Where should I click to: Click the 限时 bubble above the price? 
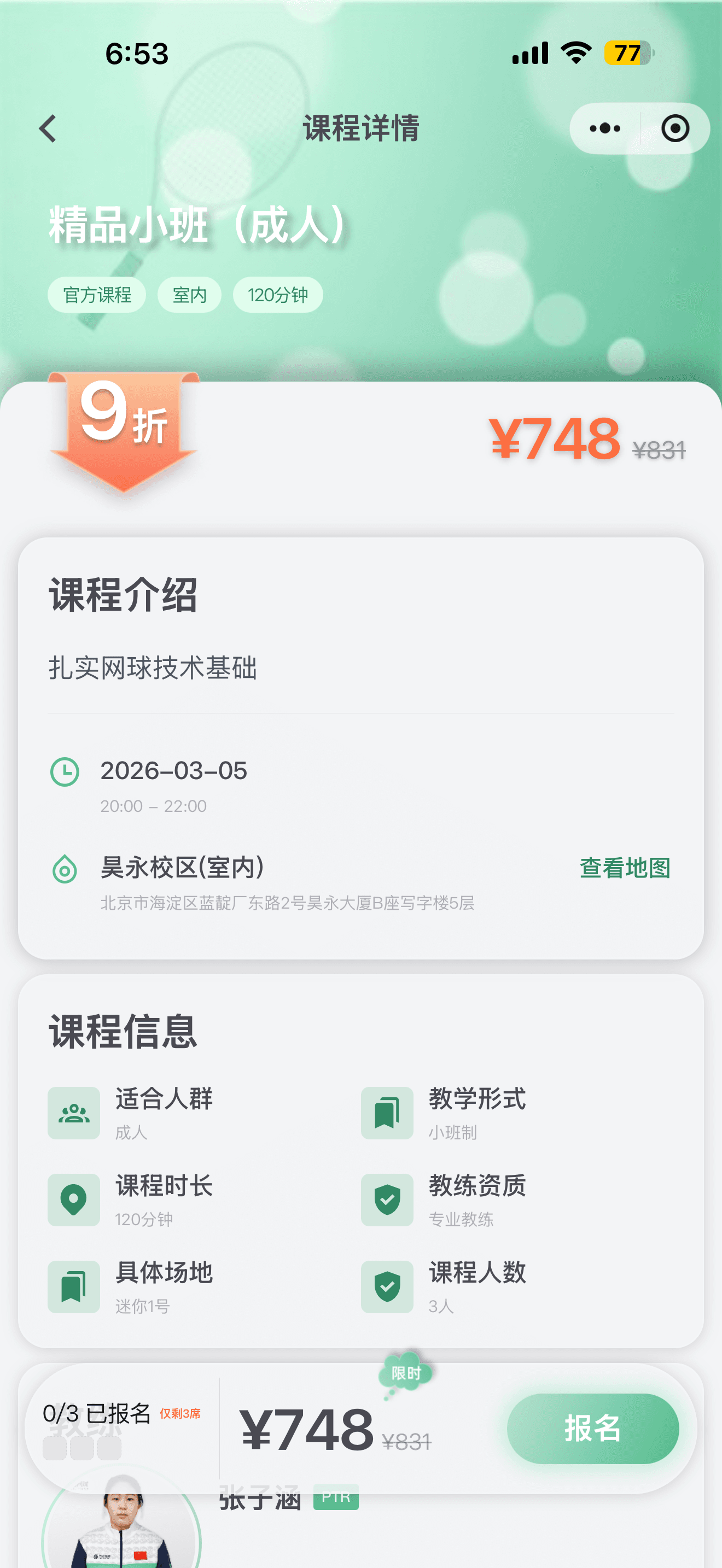406,1373
